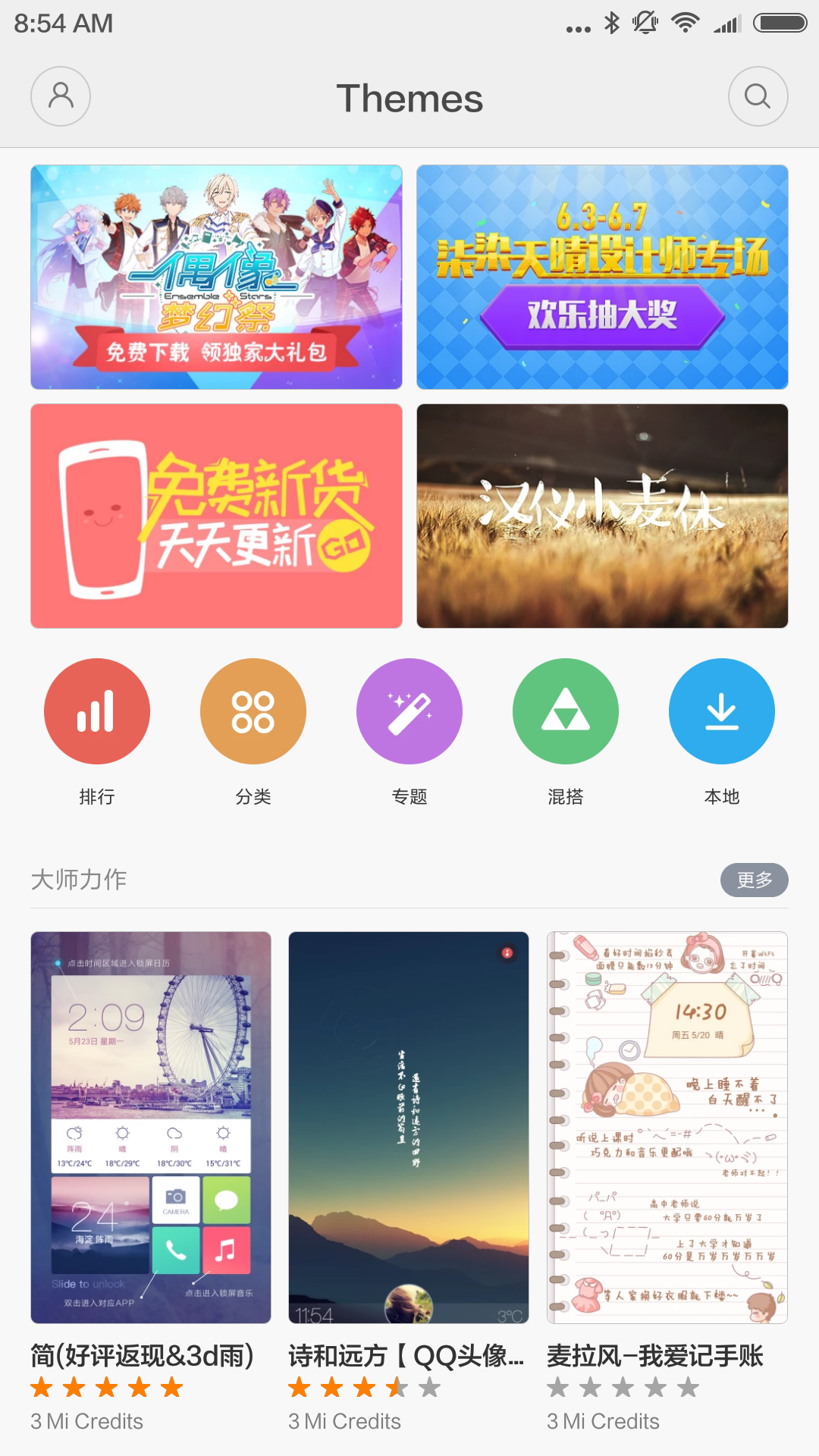Open the search icon
Screen dimensions: 819x1456
[758, 96]
